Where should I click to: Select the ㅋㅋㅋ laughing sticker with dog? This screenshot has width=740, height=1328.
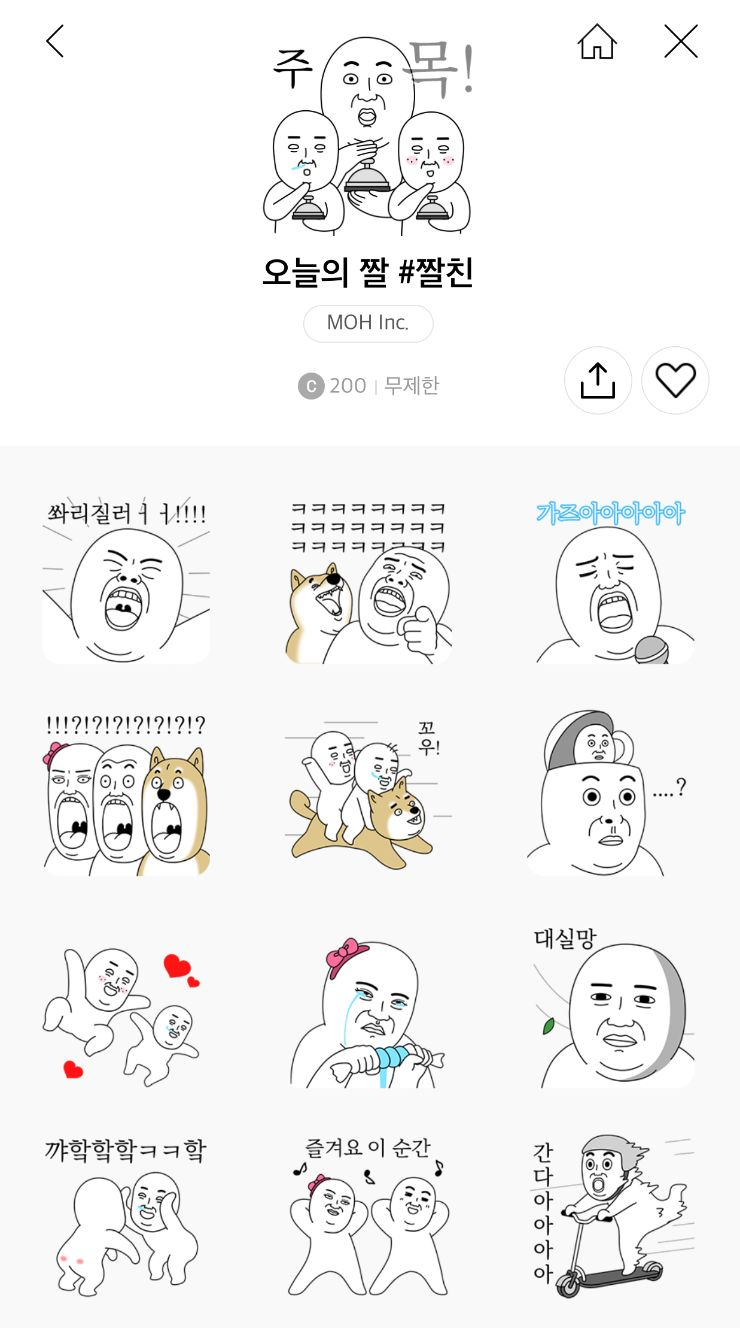368,580
